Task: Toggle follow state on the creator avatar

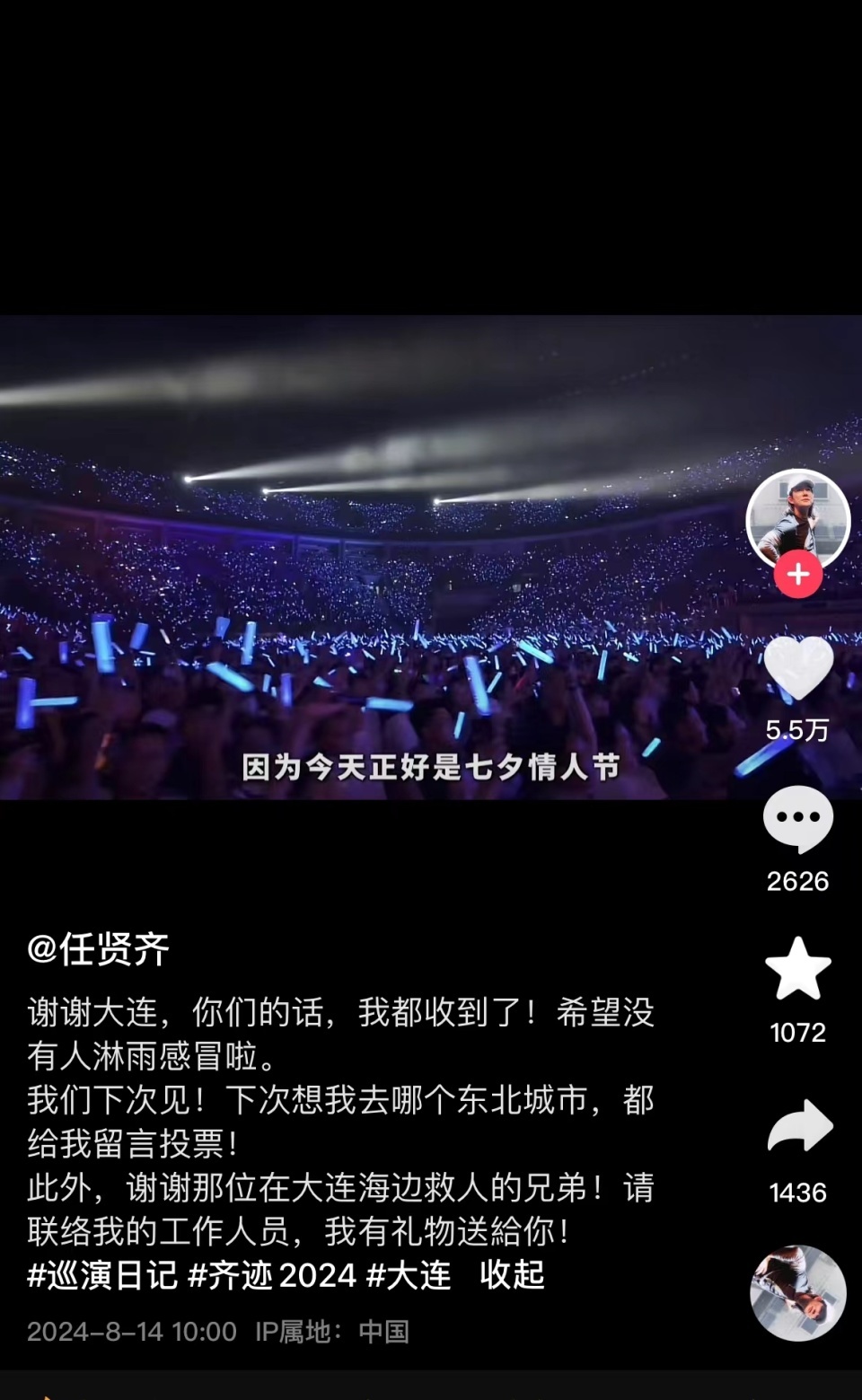Action: (x=797, y=575)
